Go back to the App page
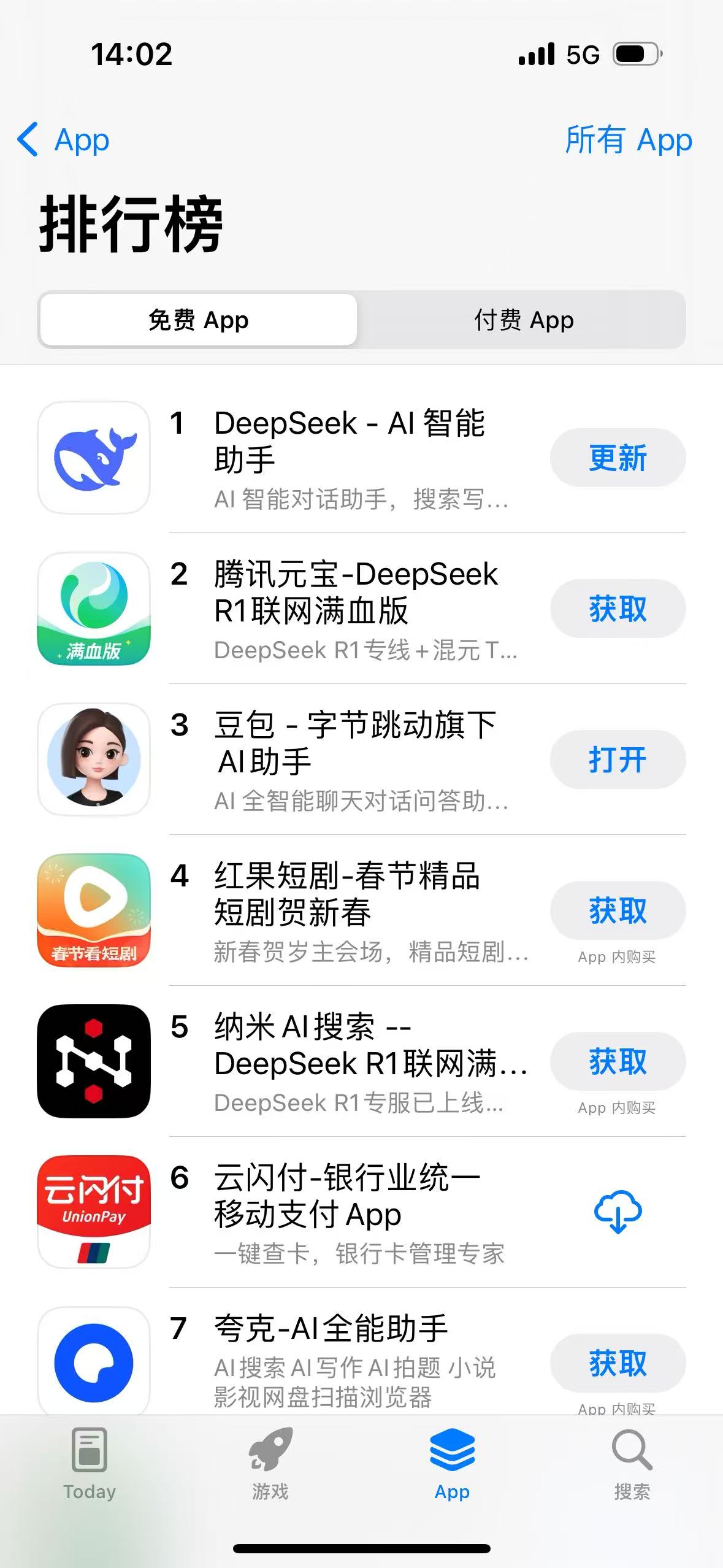Screen dimensions: 723x1568 [x=64, y=140]
